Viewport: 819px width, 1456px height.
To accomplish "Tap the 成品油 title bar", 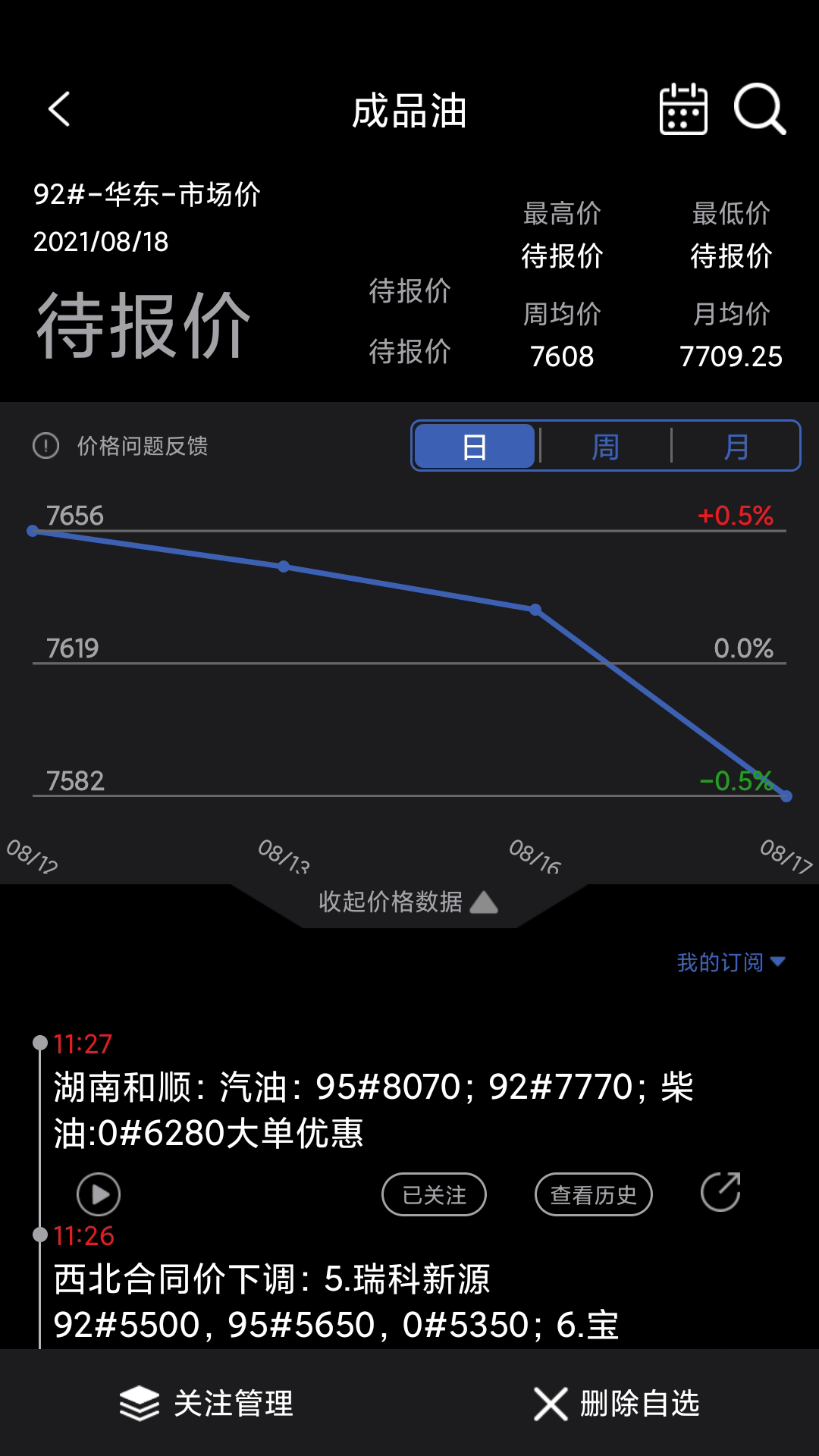I will pyautogui.click(x=409, y=110).
